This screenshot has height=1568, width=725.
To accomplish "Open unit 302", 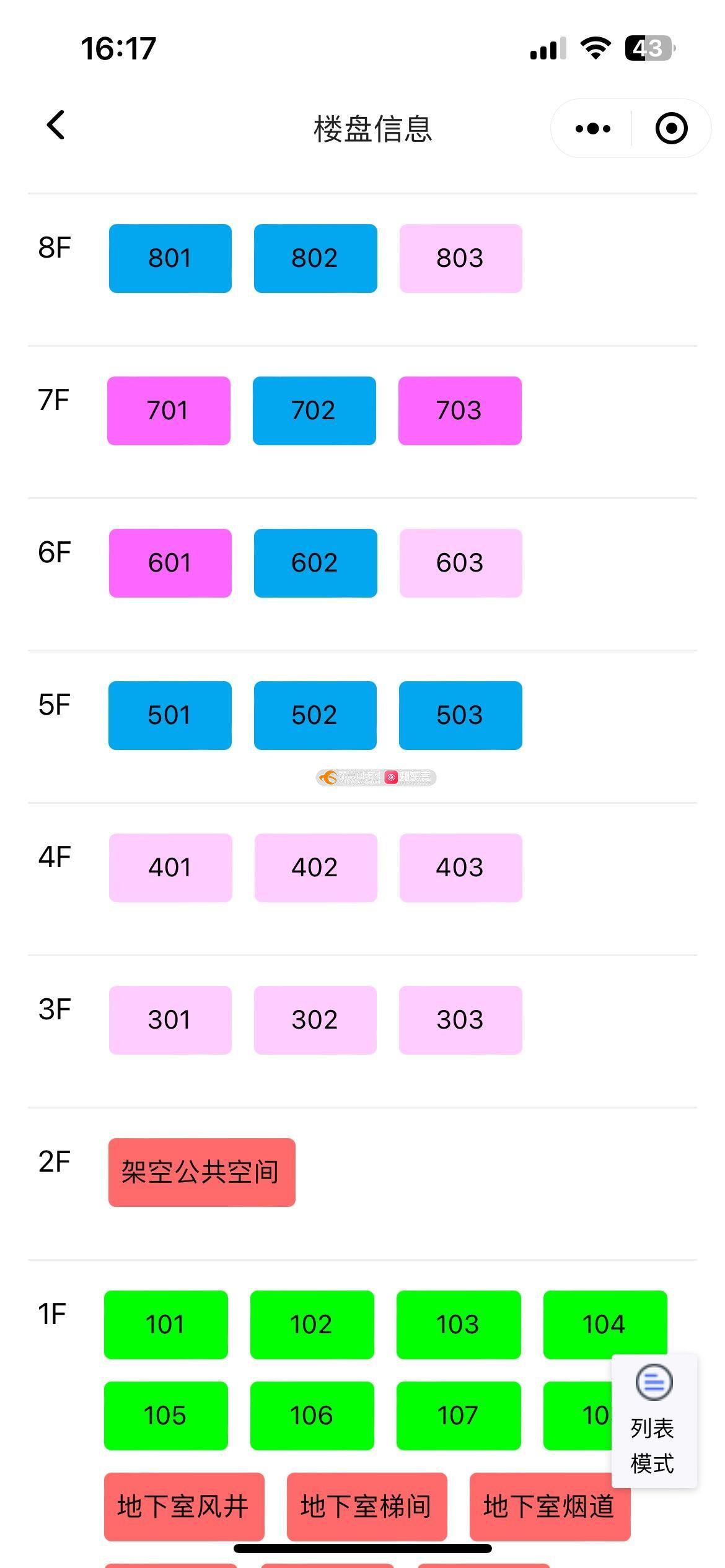I will point(315,1020).
